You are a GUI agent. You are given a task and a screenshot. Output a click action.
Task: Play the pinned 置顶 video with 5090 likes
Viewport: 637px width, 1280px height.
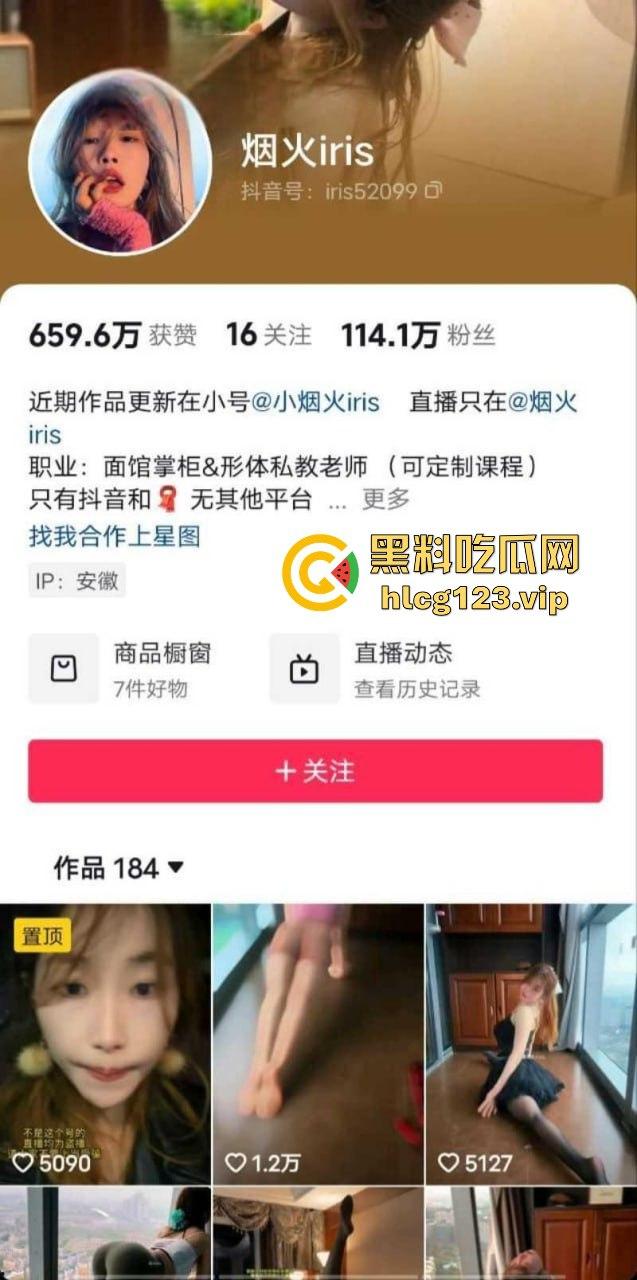pyautogui.click(x=105, y=1044)
